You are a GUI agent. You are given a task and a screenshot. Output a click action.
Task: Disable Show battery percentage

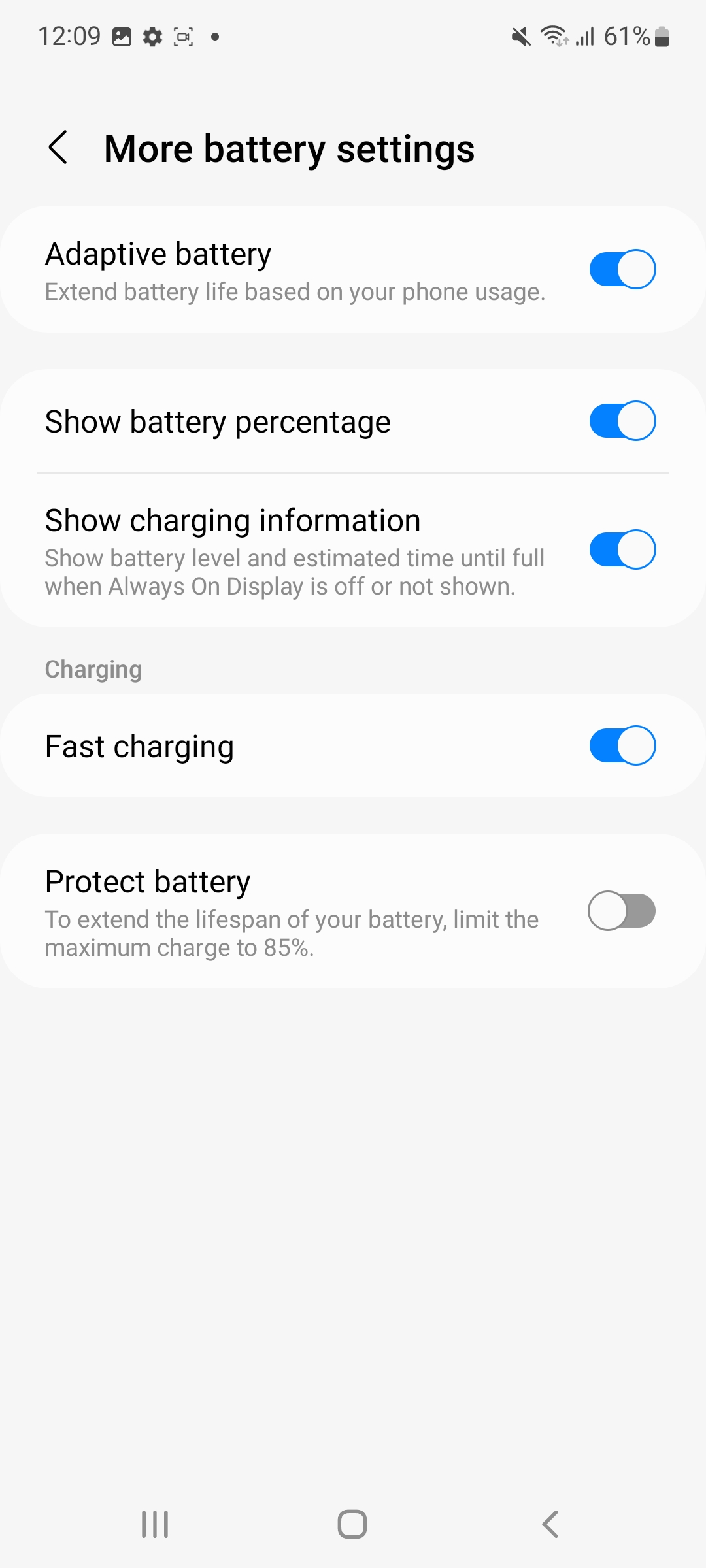(x=622, y=421)
